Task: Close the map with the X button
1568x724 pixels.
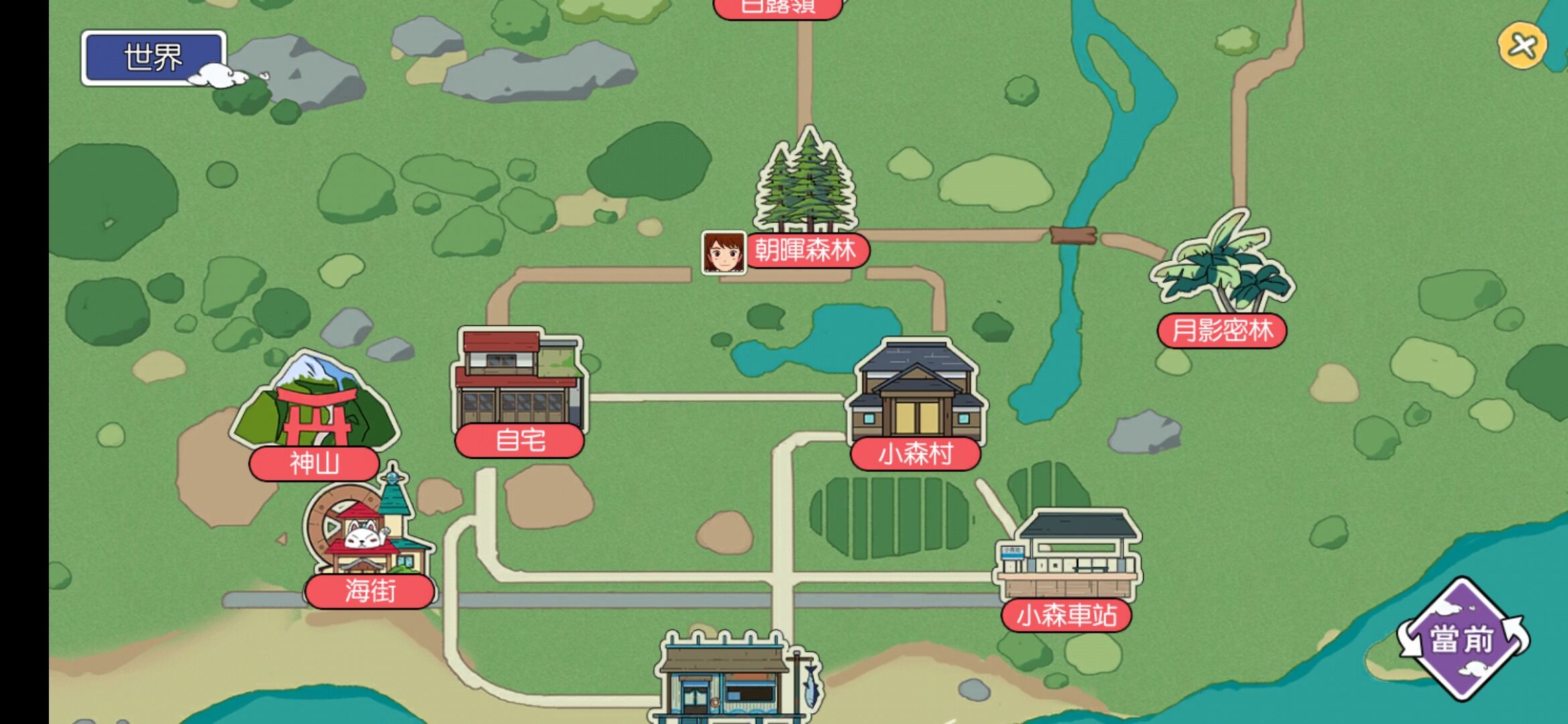Action: 1522,46
